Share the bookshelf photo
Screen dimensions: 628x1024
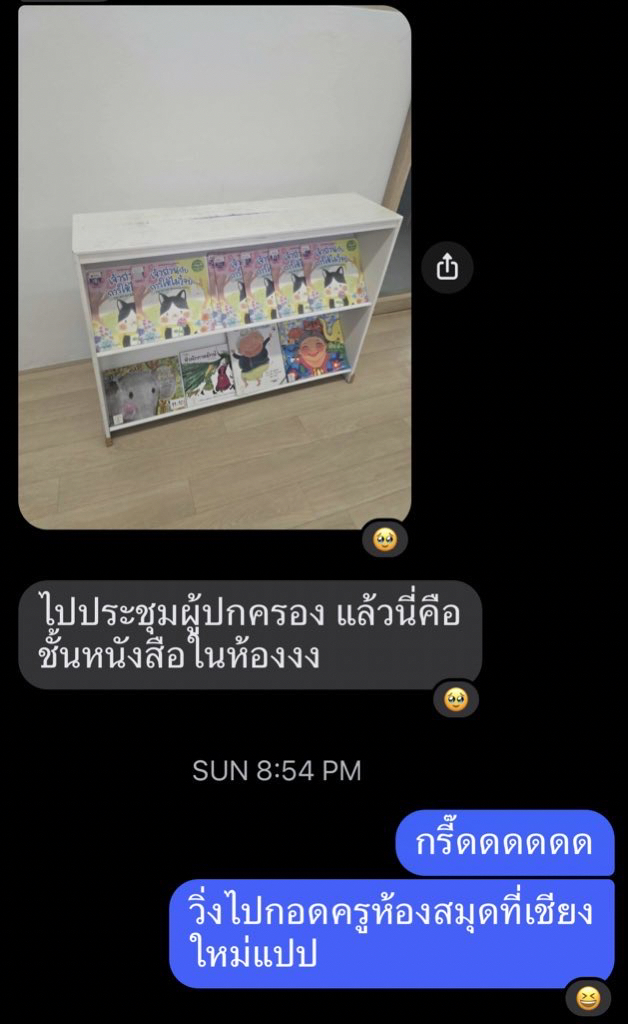pos(447,267)
